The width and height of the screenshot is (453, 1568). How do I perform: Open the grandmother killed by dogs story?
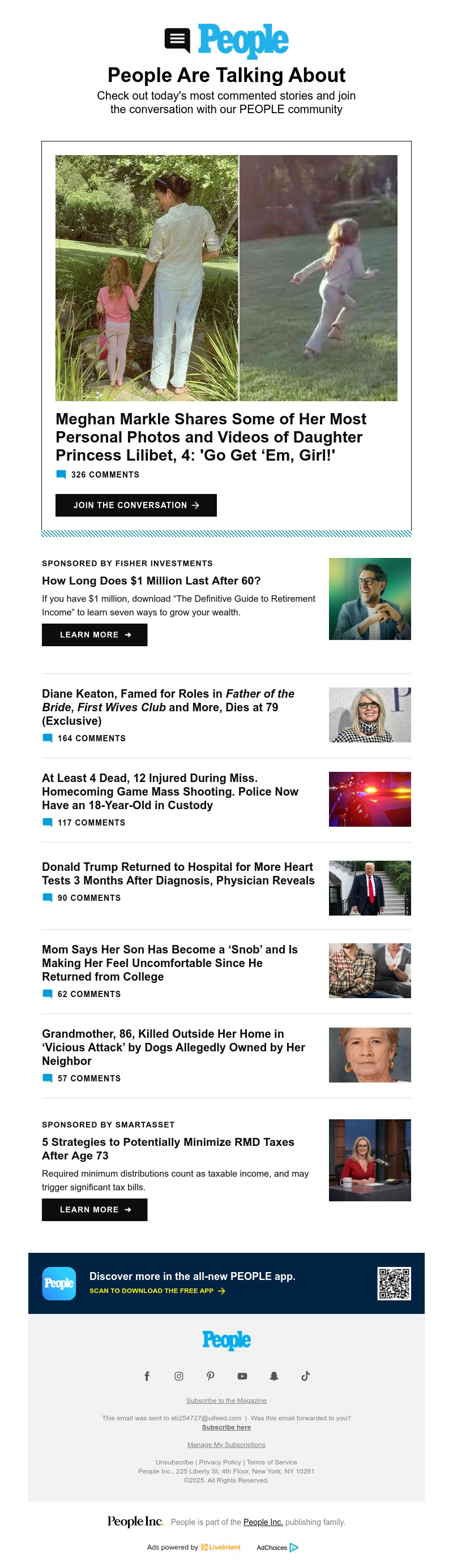173,1047
